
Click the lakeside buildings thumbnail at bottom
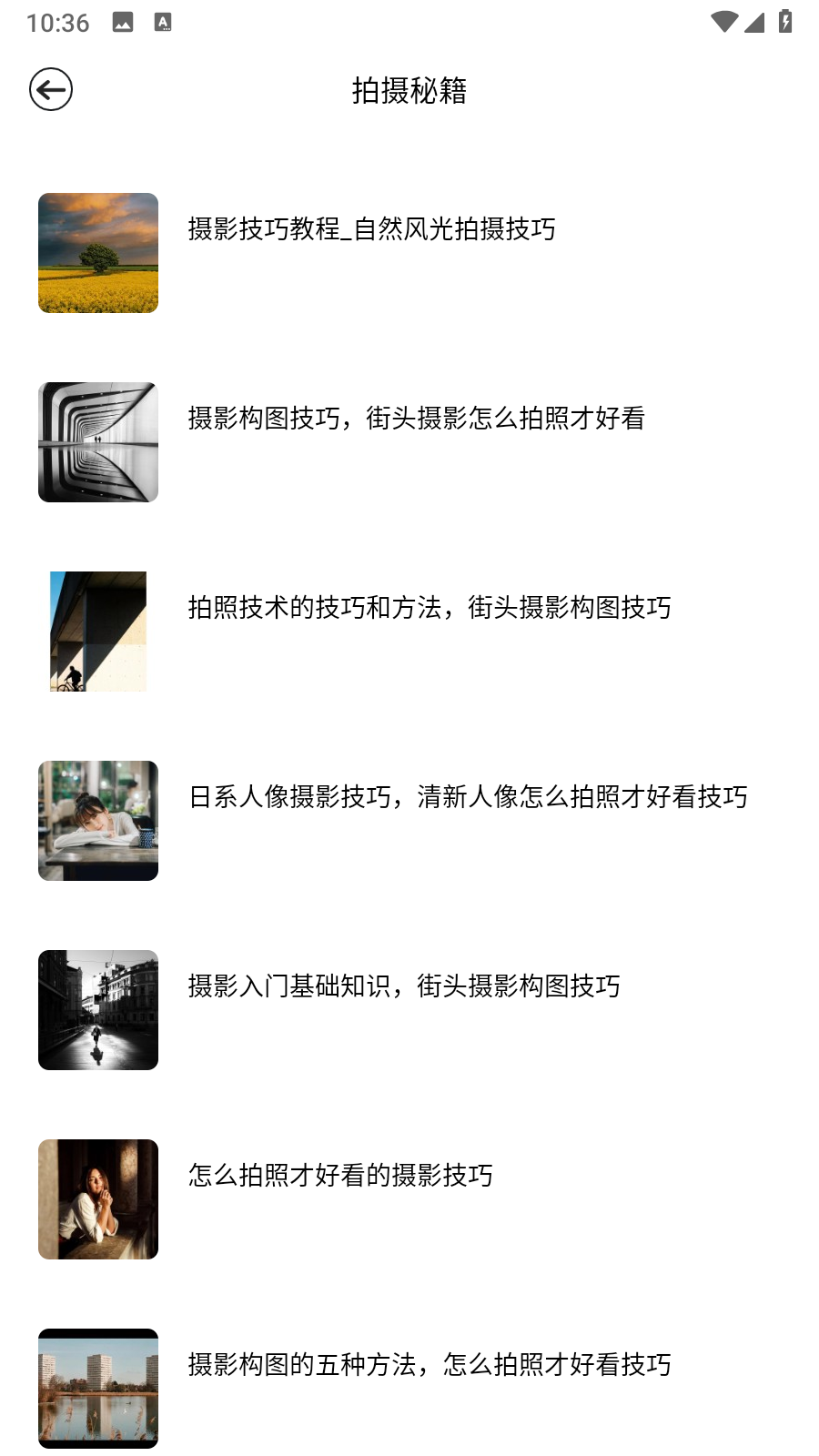click(x=98, y=1389)
